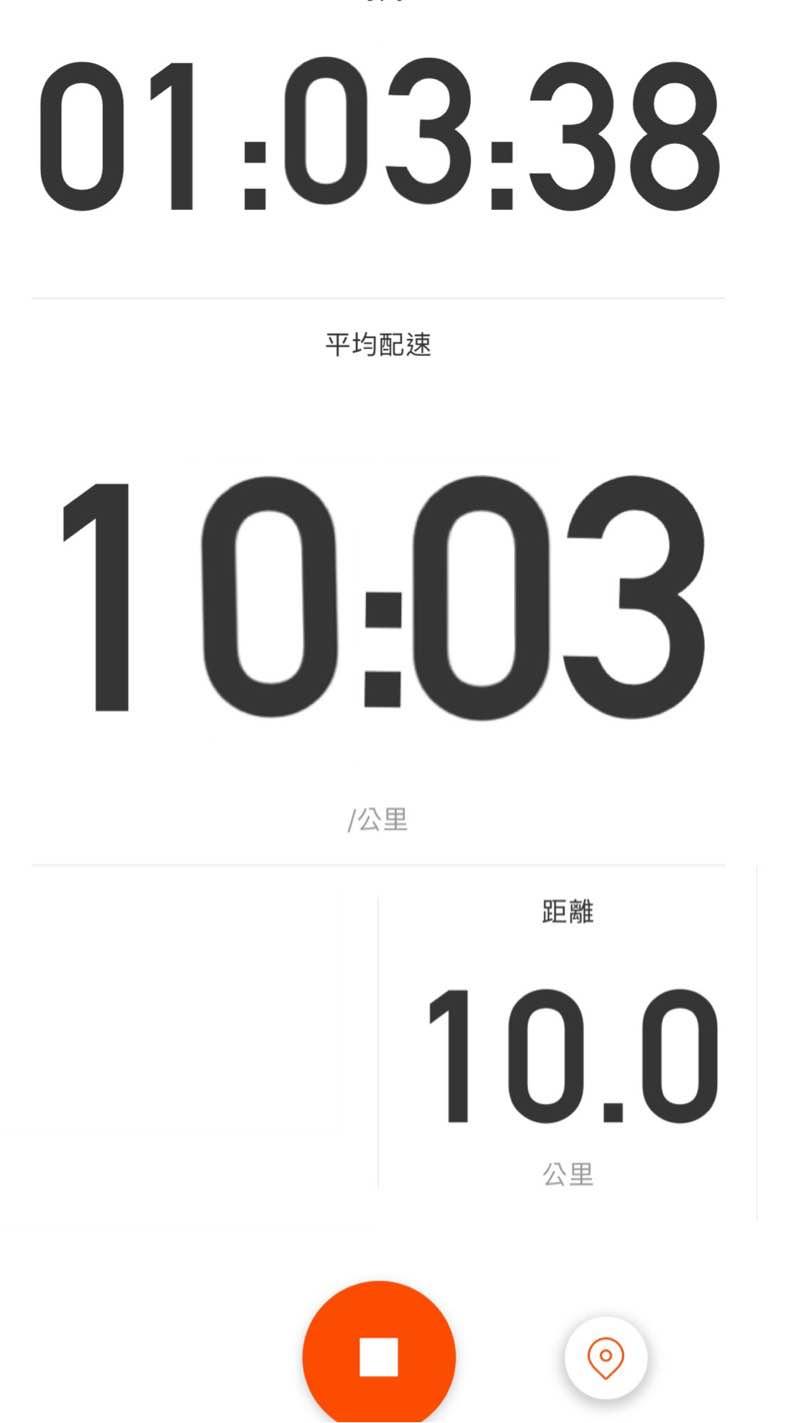Image resolution: width=800 pixels, height=1423 pixels.
Task: Open the map location view
Action: pos(606,1358)
